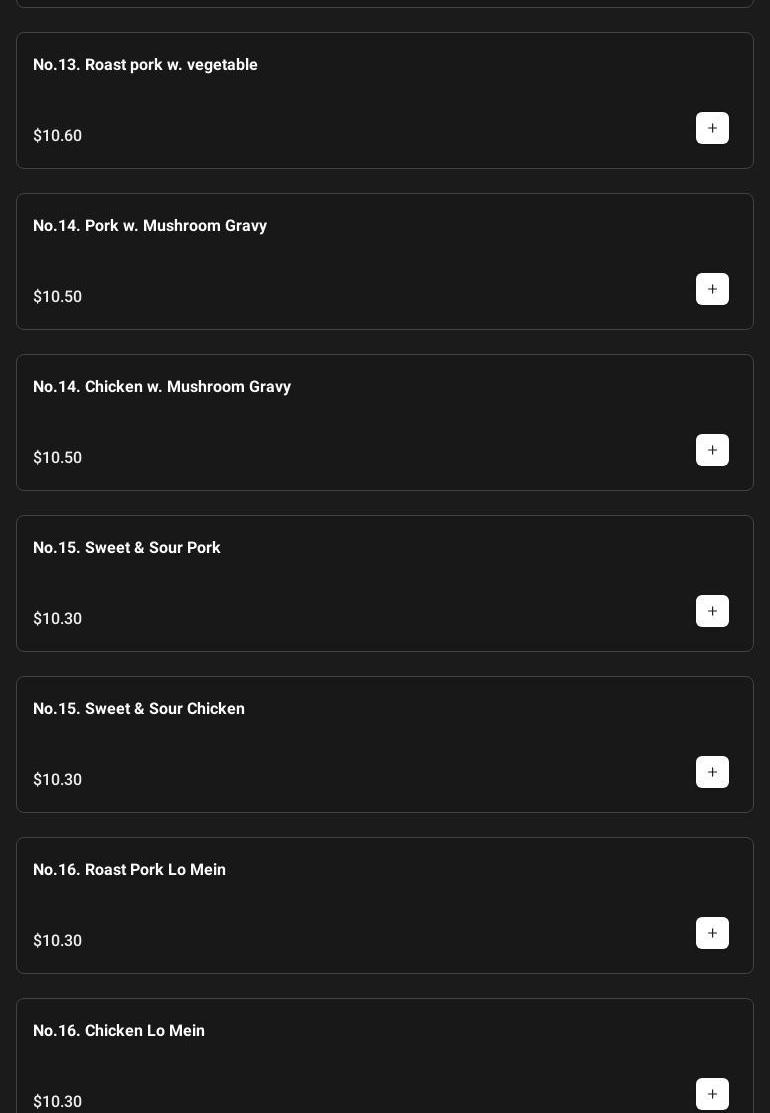Add No.16 Chicken Lo Mein
Screen dimensions: 770x1113
click(x=712, y=1094)
